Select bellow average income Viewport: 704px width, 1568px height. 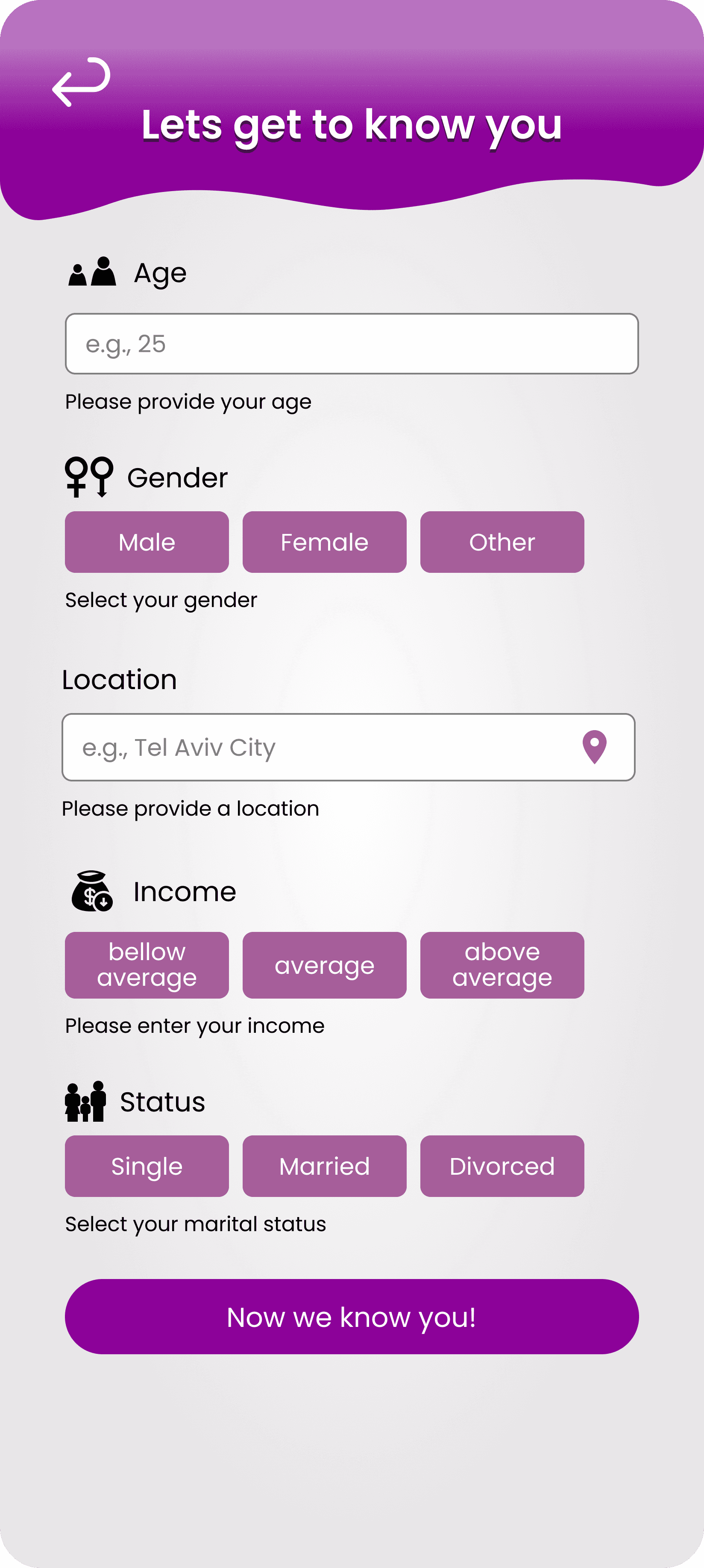point(147,965)
